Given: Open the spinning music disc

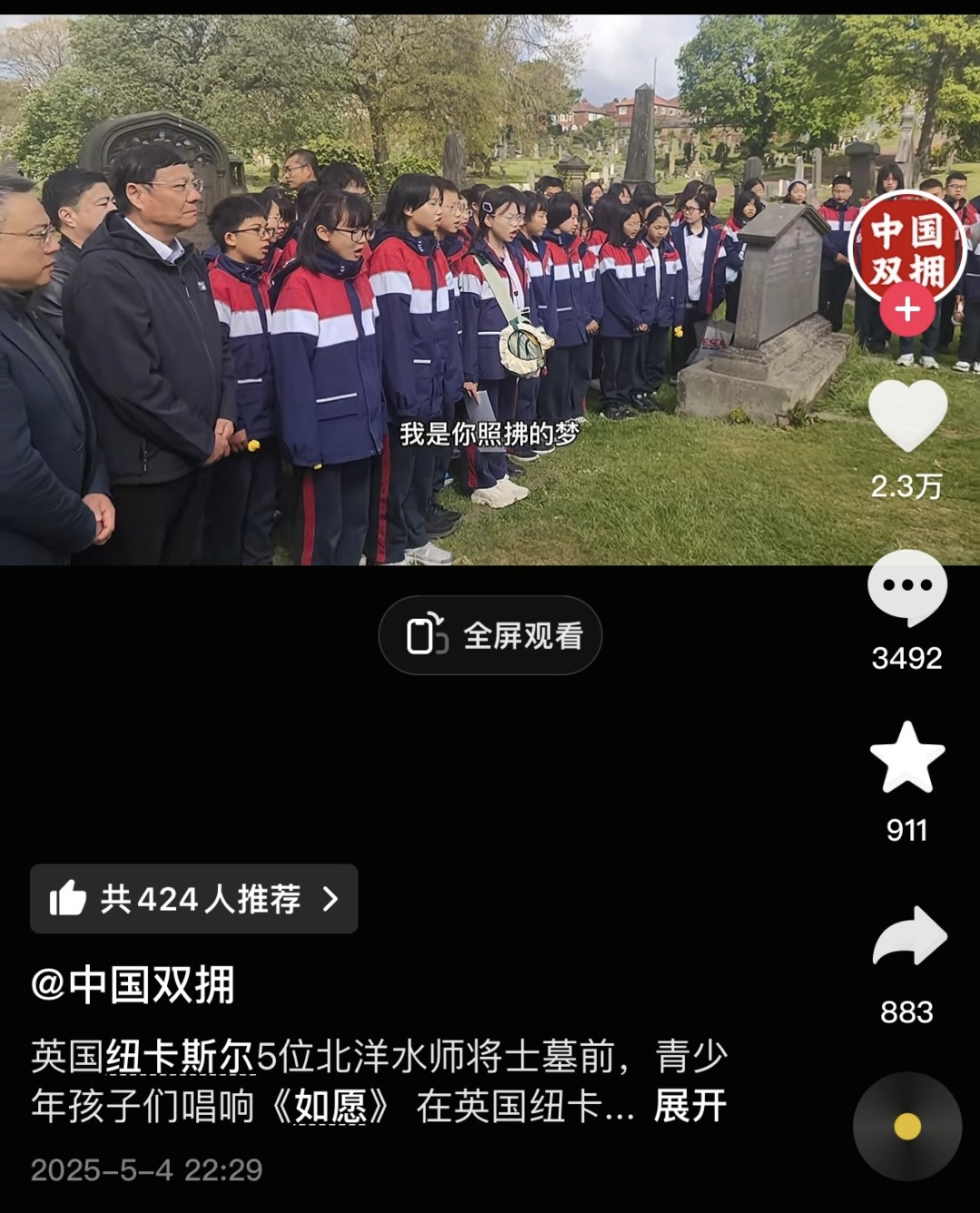Looking at the screenshot, I should point(906,1126).
